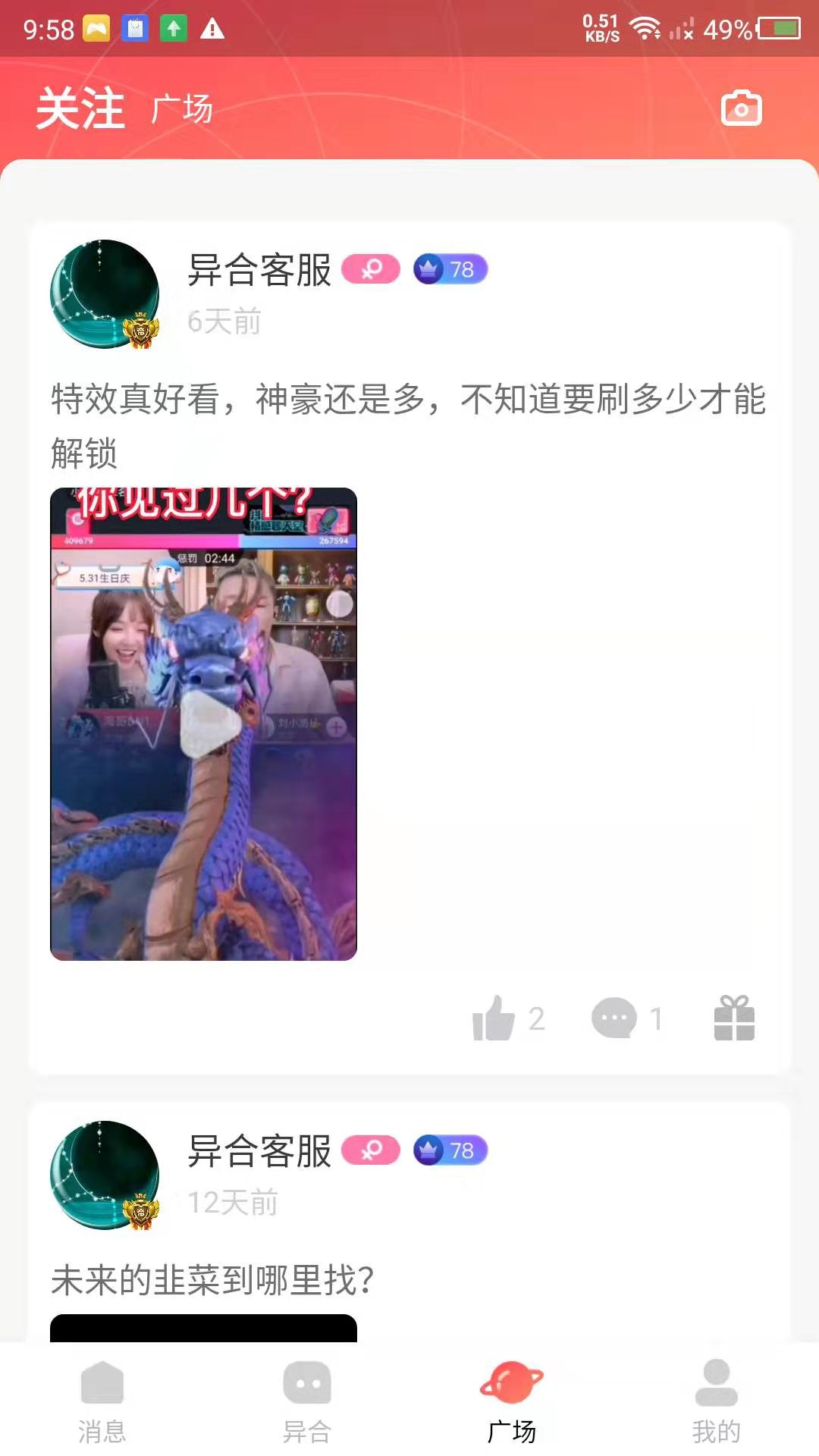This screenshot has height=1456, width=819.
Task: Open the level 78 crown badge
Action: coord(449,268)
